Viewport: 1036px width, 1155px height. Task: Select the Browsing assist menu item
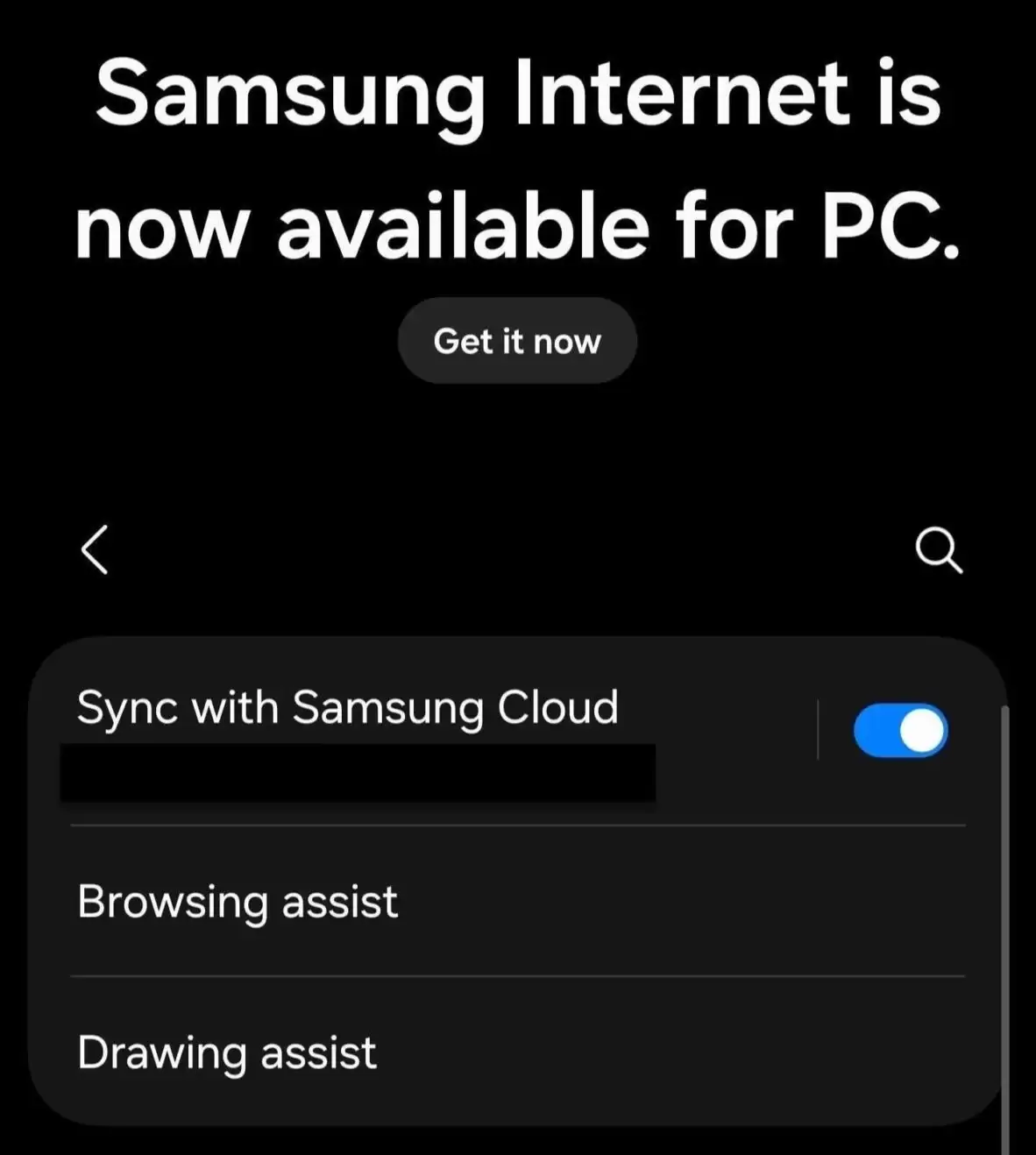point(238,902)
